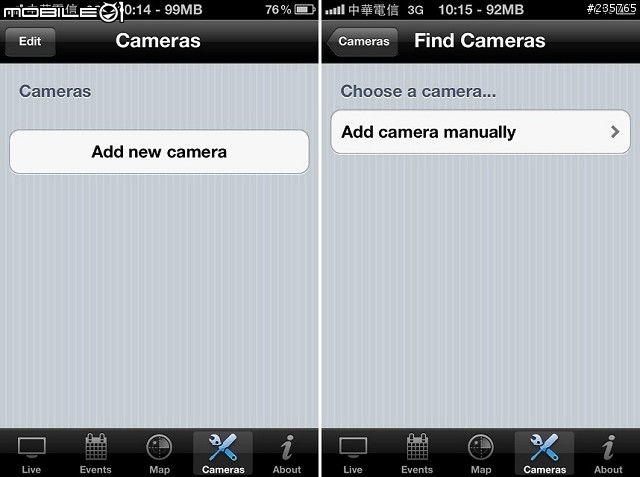Tap the Edit button on the Cameras screen
The width and height of the screenshot is (640, 477).
click(x=30, y=42)
